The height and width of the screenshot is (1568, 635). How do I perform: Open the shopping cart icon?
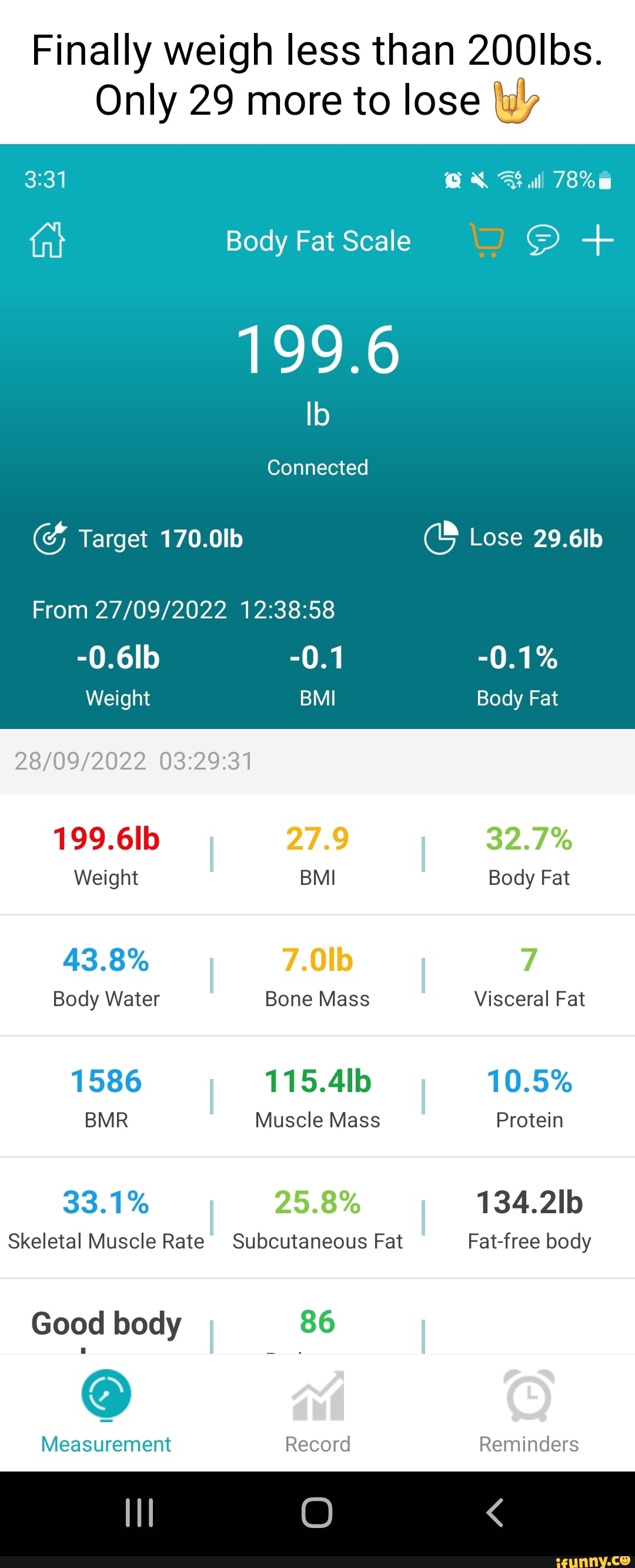click(x=487, y=241)
